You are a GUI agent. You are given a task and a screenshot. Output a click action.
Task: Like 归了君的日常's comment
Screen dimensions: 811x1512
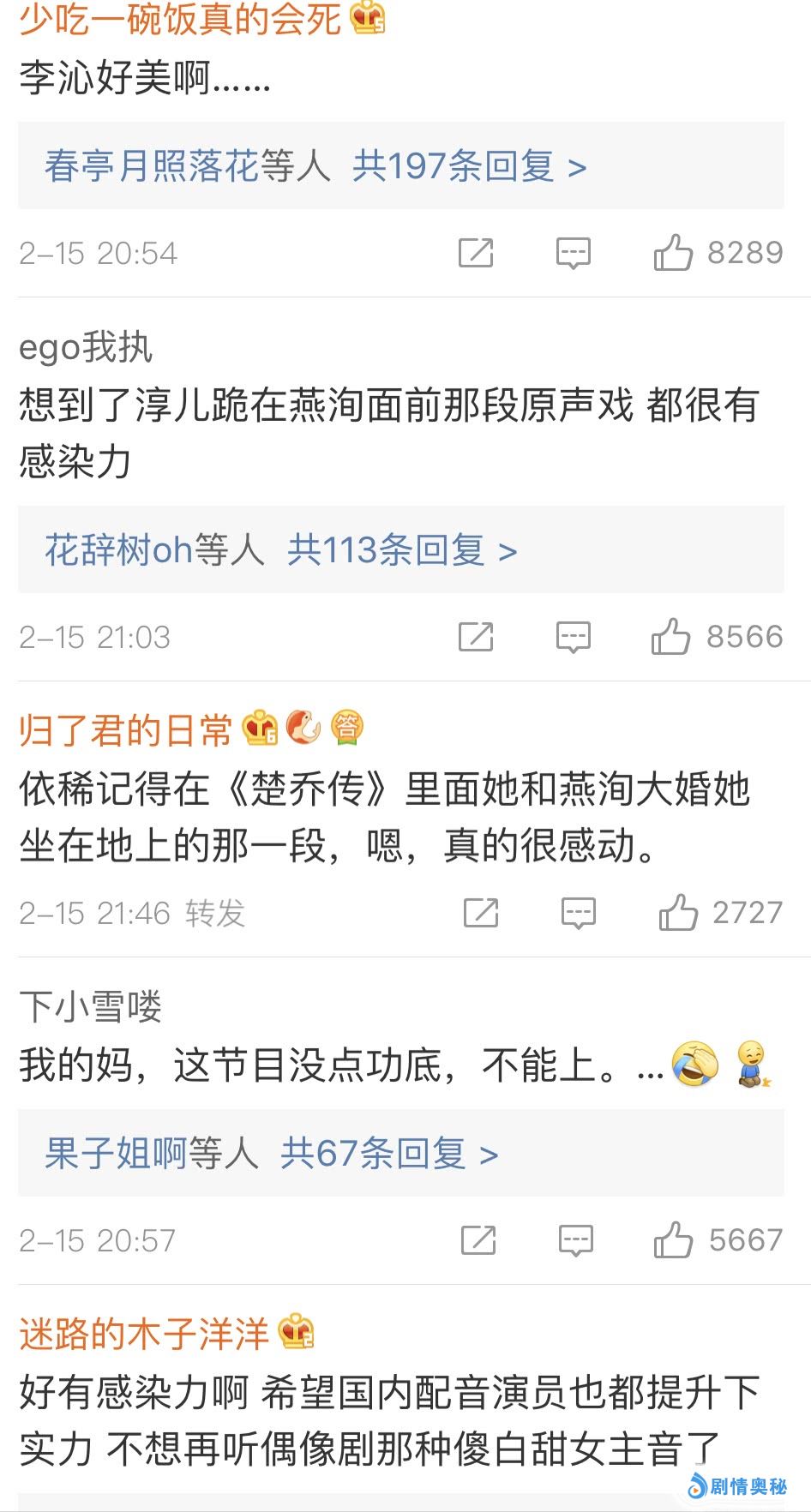pos(678,913)
